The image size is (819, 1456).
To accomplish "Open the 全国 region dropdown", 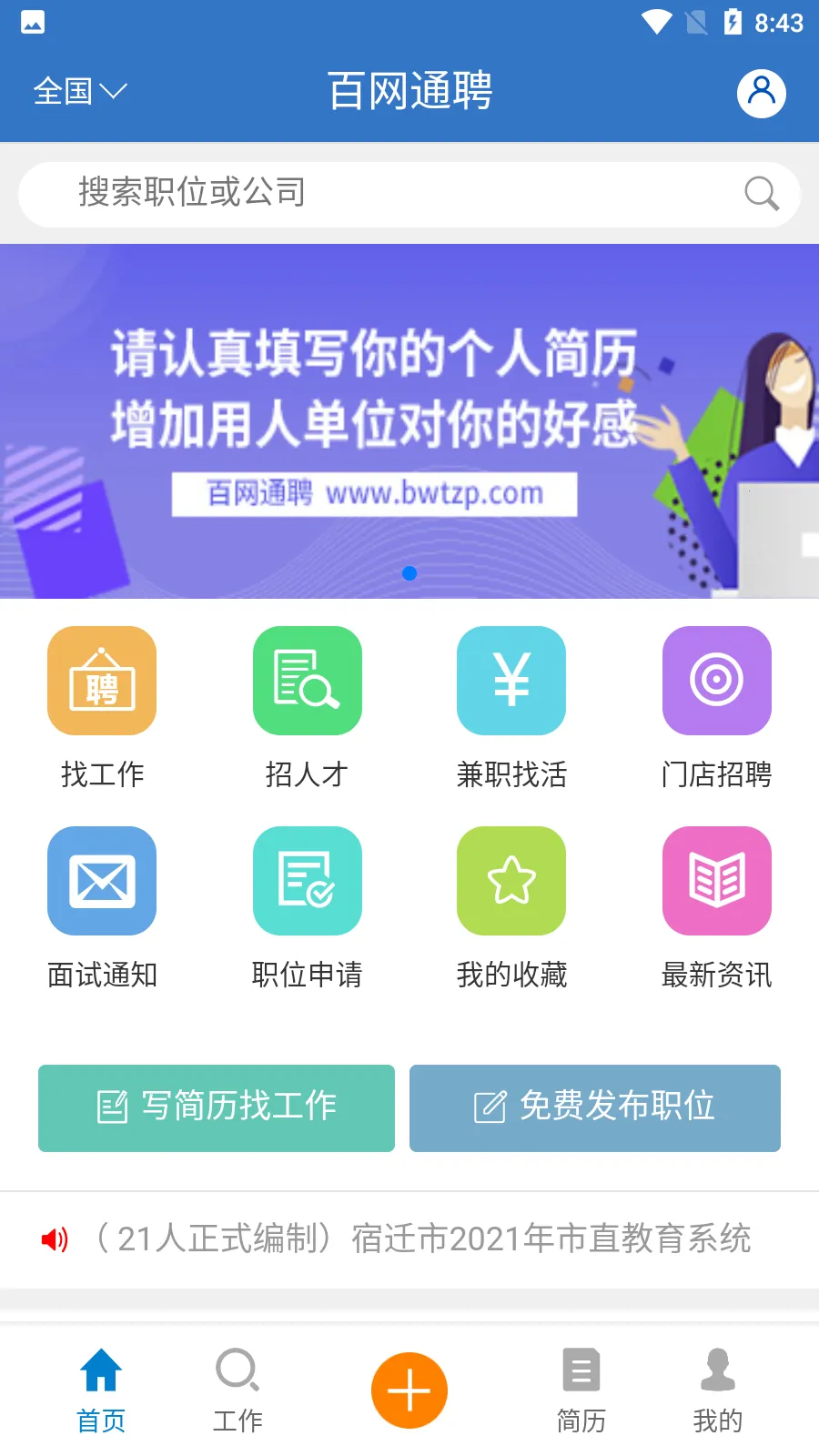I will (79, 91).
